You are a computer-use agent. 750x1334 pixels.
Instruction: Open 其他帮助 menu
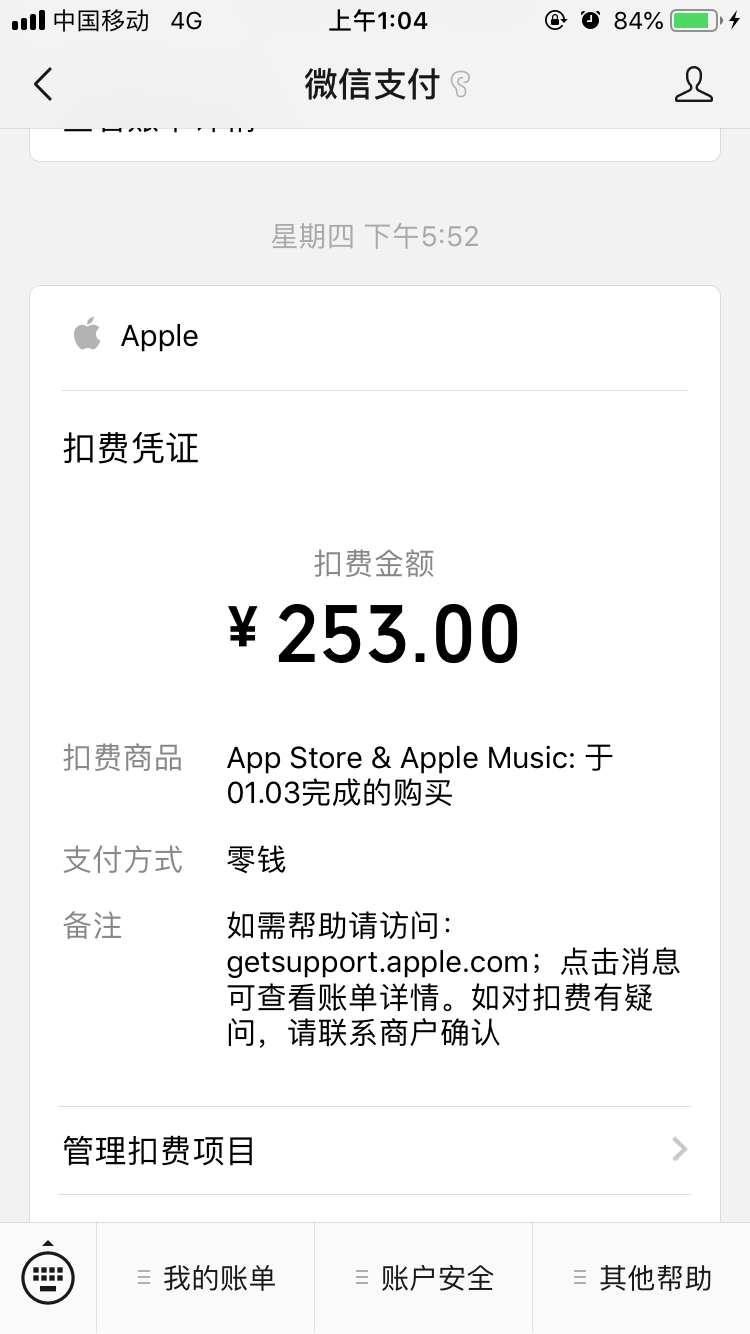[642, 1278]
